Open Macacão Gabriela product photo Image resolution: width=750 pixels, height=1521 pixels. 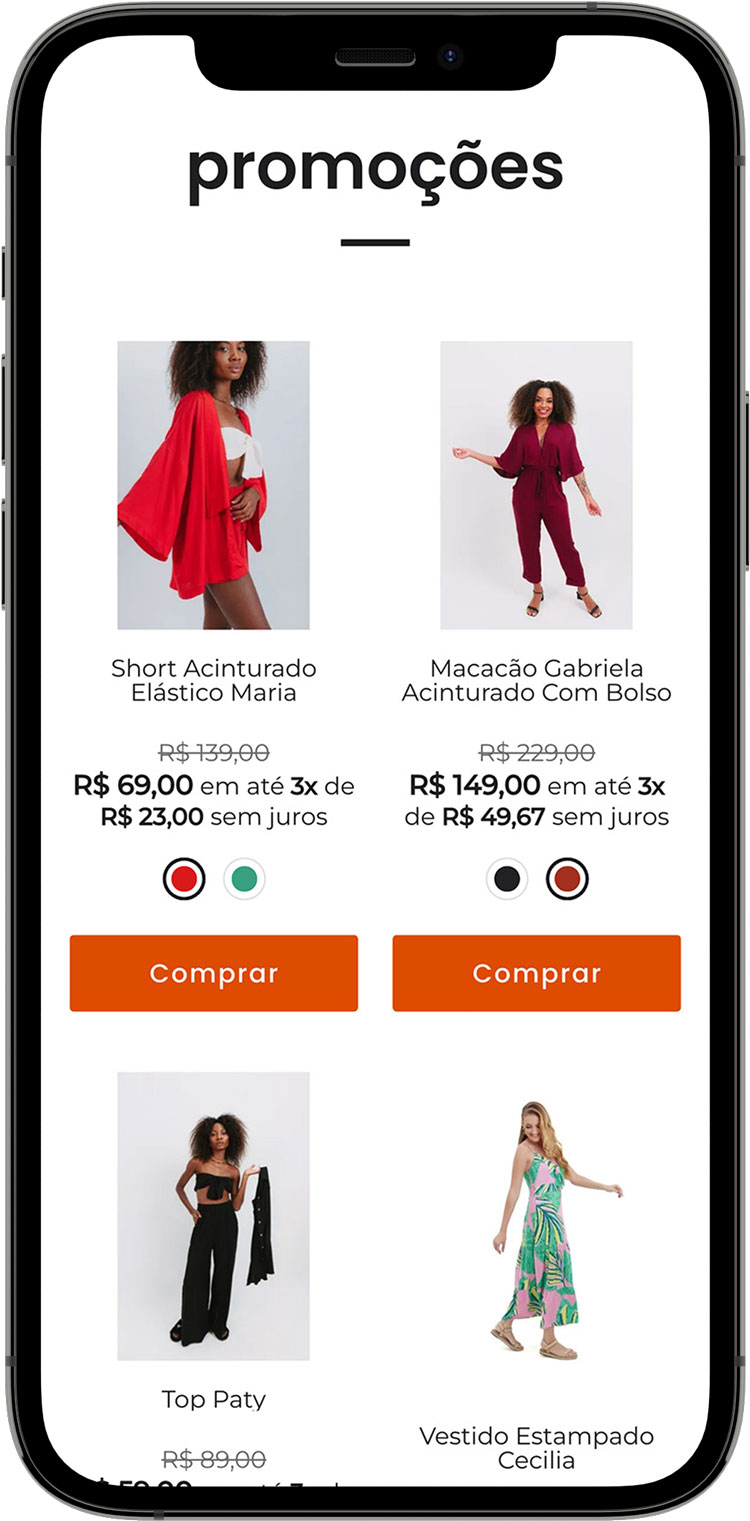coord(536,485)
